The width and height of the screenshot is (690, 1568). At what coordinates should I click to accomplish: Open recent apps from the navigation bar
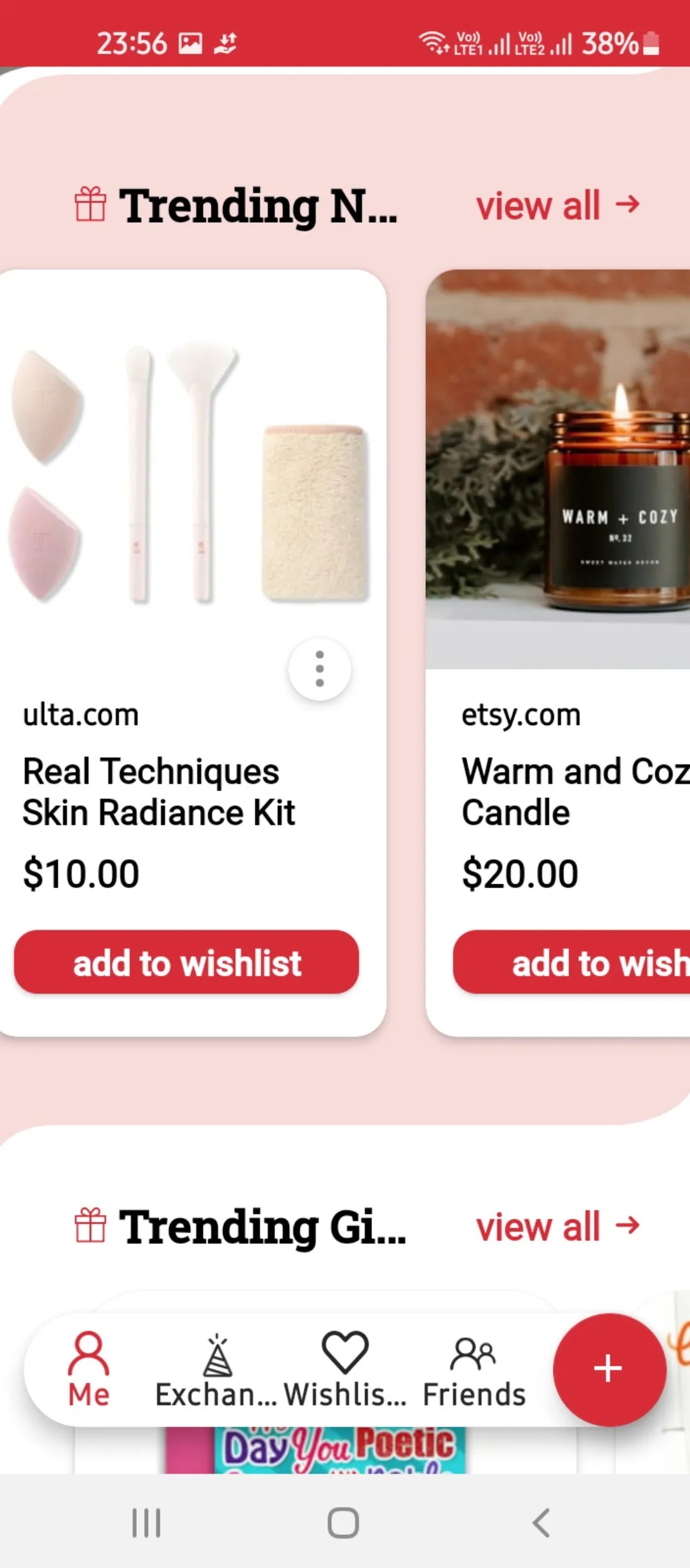coord(146,1523)
